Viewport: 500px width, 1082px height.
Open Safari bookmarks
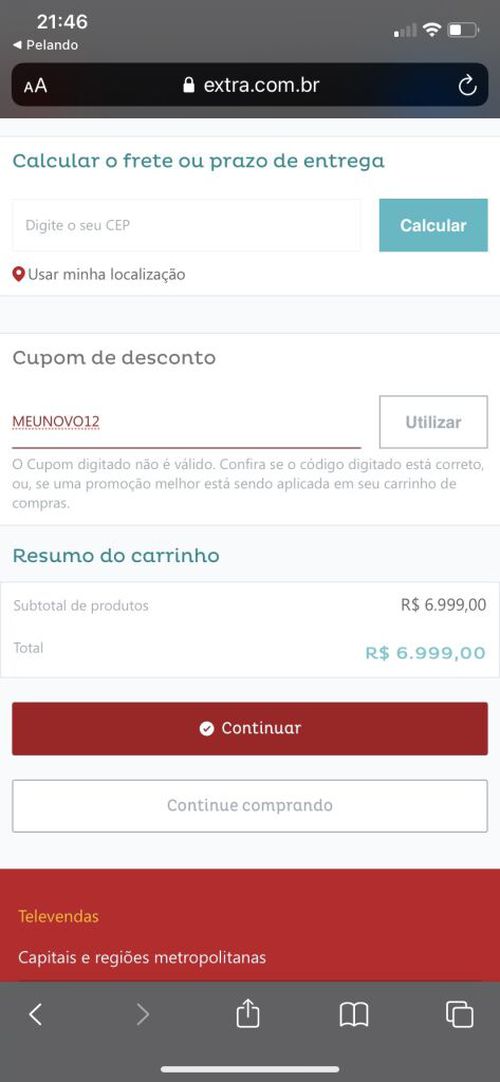tap(354, 1014)
